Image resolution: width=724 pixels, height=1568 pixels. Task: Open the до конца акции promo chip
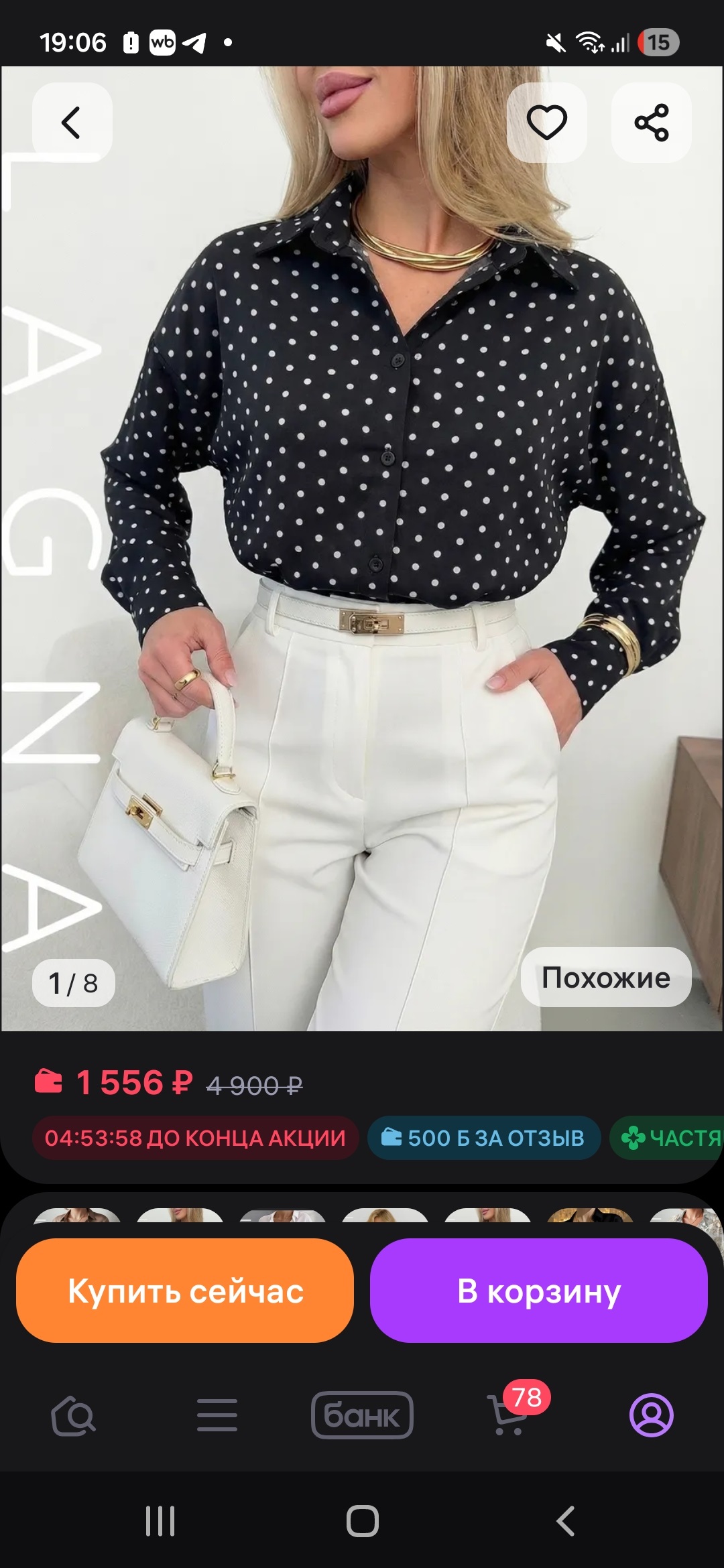195,1138
